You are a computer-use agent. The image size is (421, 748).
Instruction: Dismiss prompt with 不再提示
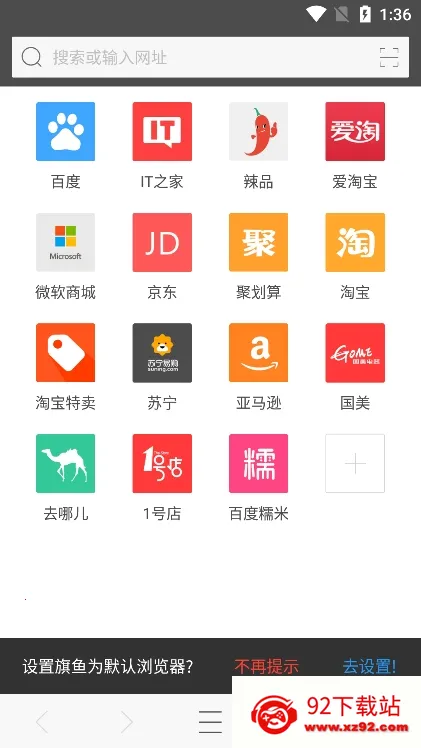pos(267,666)
